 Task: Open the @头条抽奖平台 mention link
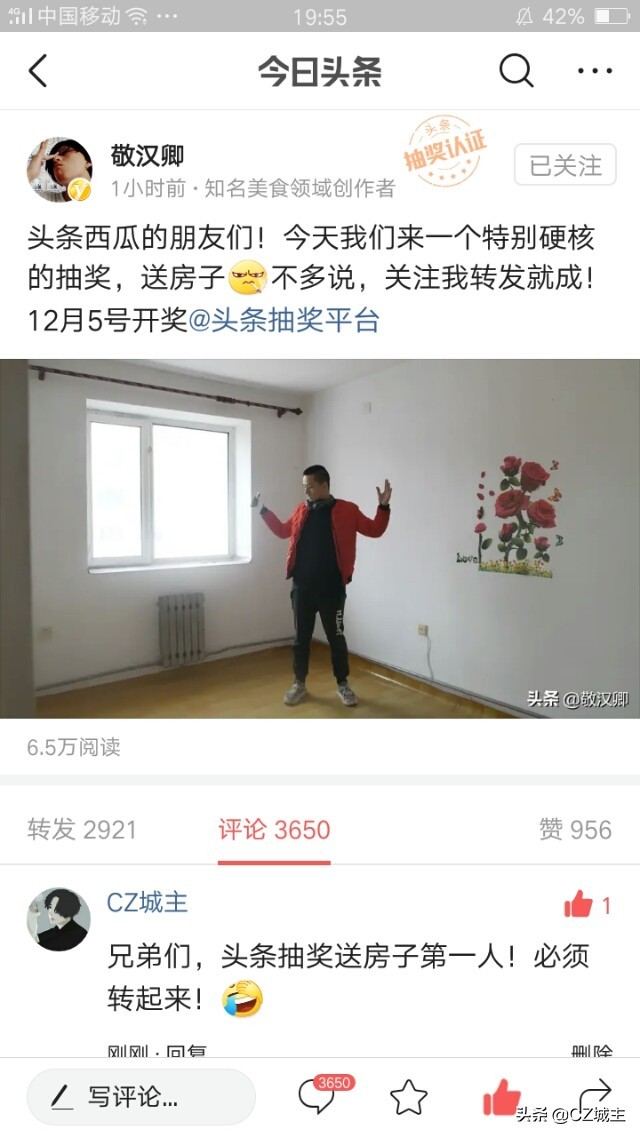[284, 321]
